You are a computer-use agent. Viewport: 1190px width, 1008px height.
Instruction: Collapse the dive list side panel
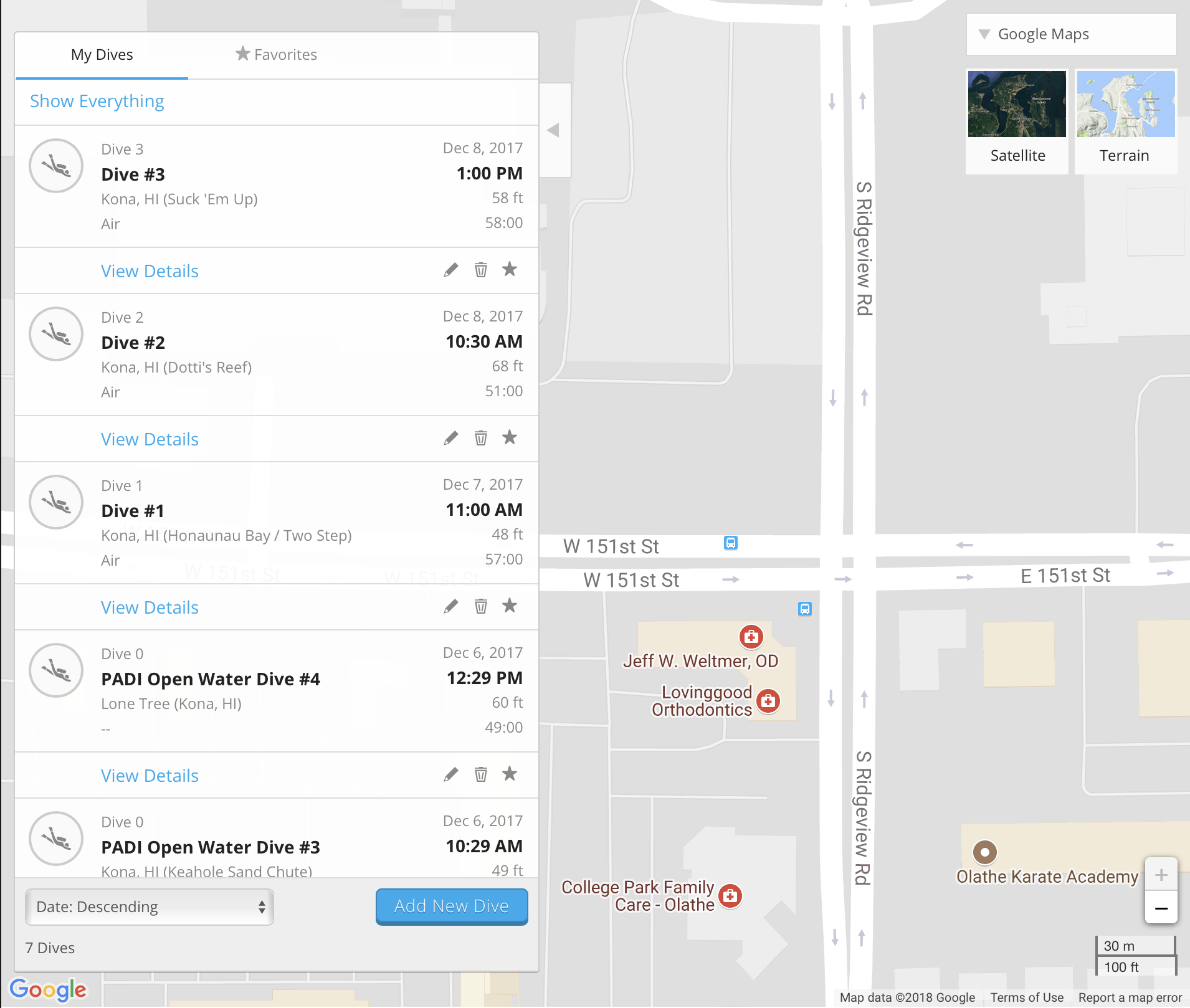(554, 130)
